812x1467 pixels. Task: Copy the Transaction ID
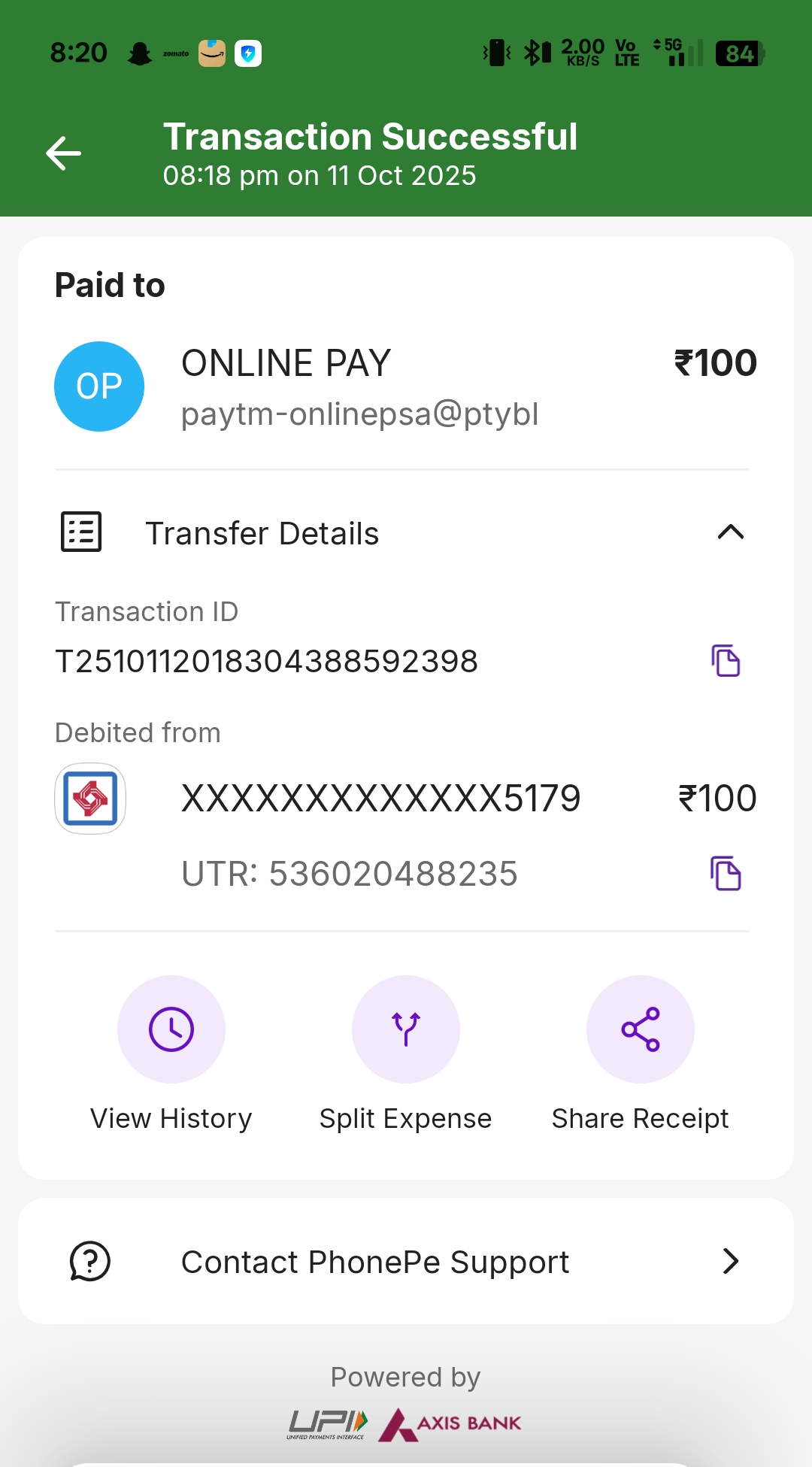click(726, 661)
